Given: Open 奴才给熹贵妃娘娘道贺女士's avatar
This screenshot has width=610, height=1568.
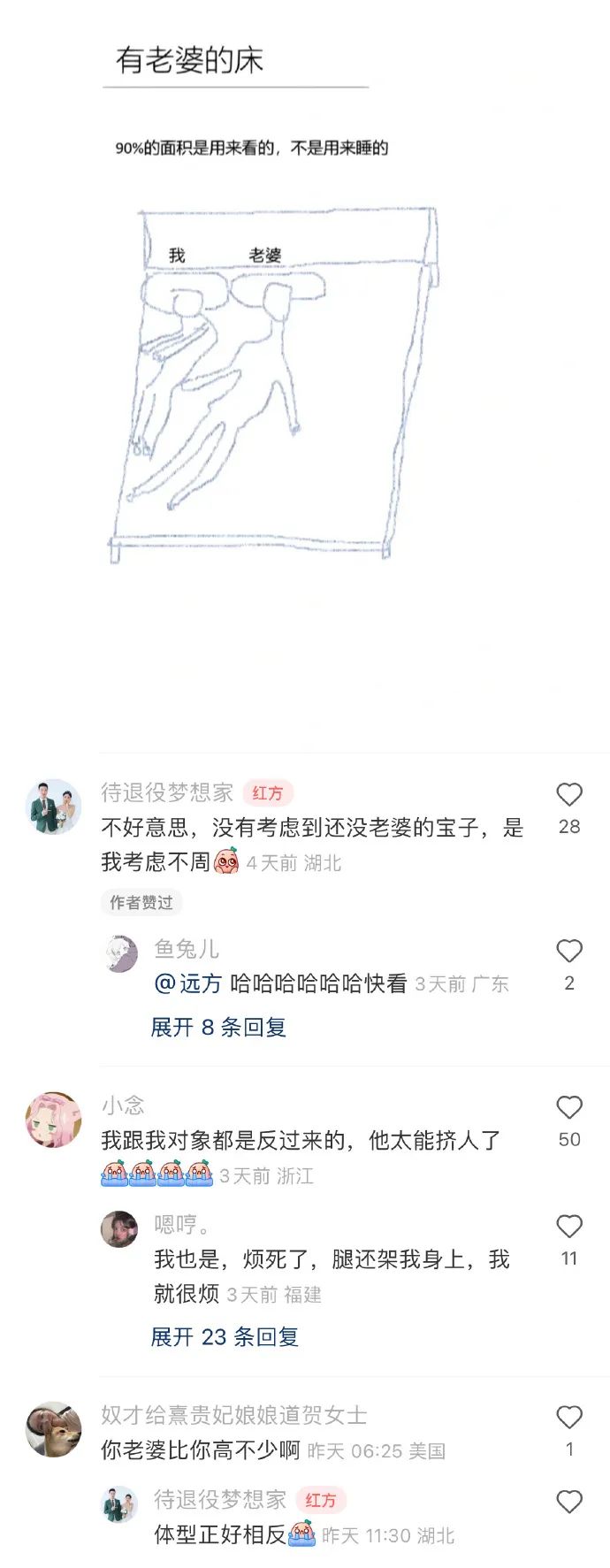Looking at the screenshot, I should 53,1428.
